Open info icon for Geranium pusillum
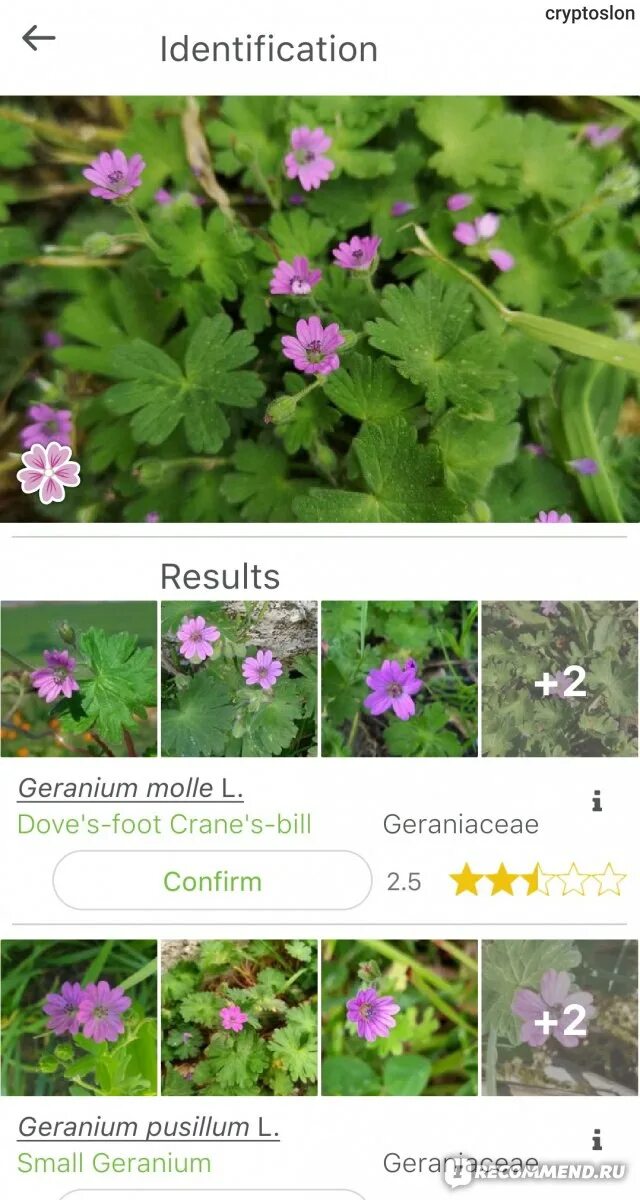This screenshot has width=640, height=1200. 597,1140
